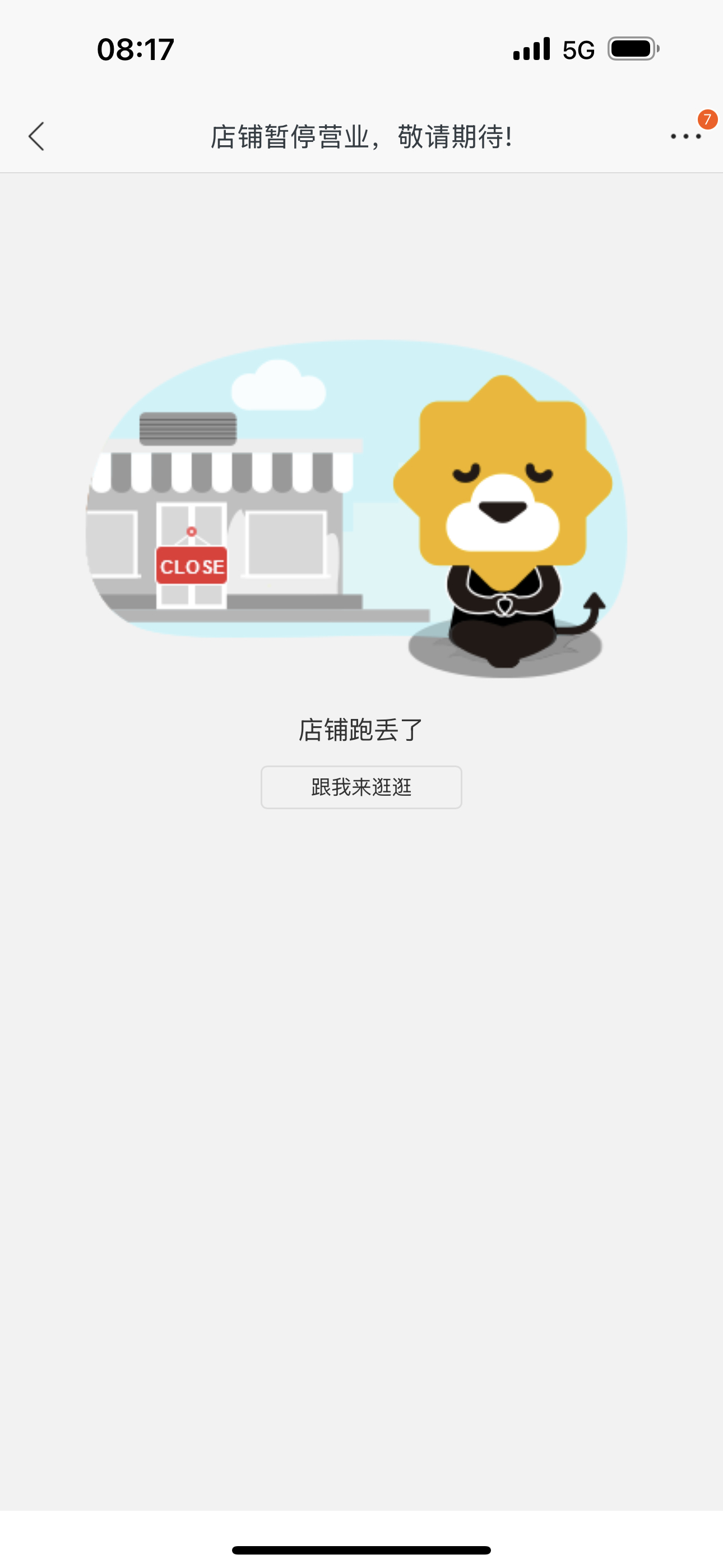Tap the 跟我来逛逛 button

361,787
